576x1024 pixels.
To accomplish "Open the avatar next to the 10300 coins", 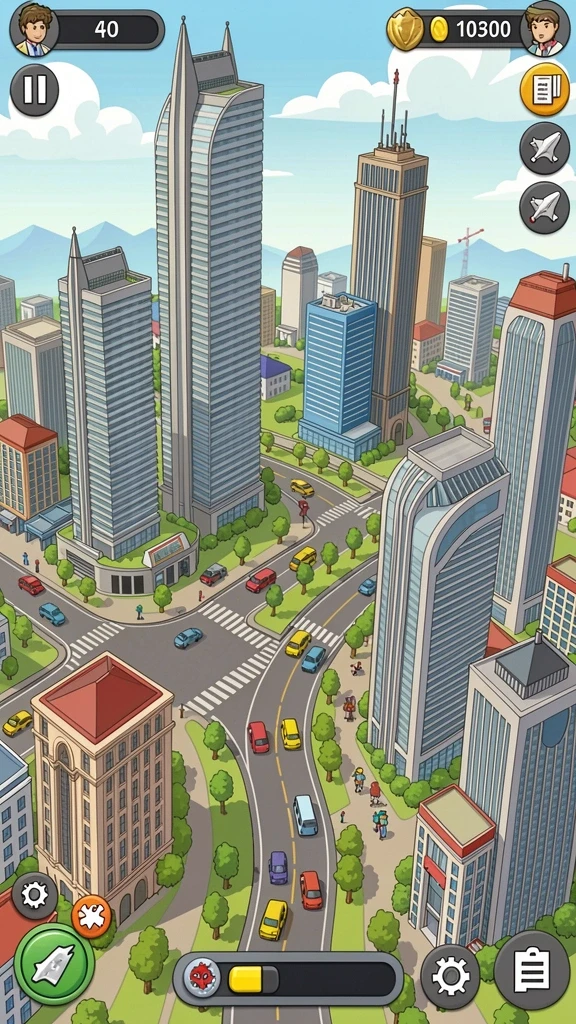I will (545, 29).
